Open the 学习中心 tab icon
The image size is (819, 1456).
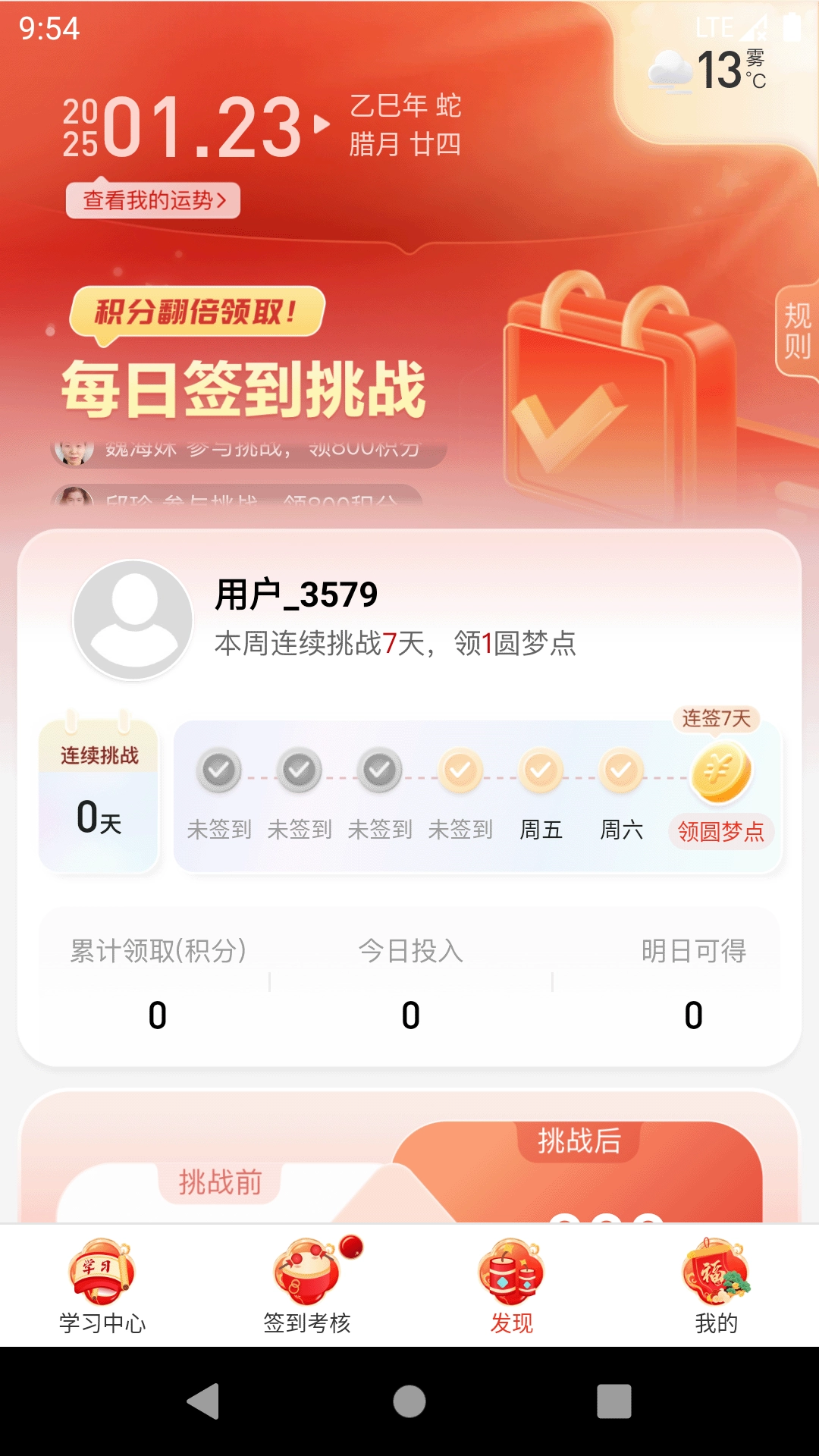tap(102, 1270)
